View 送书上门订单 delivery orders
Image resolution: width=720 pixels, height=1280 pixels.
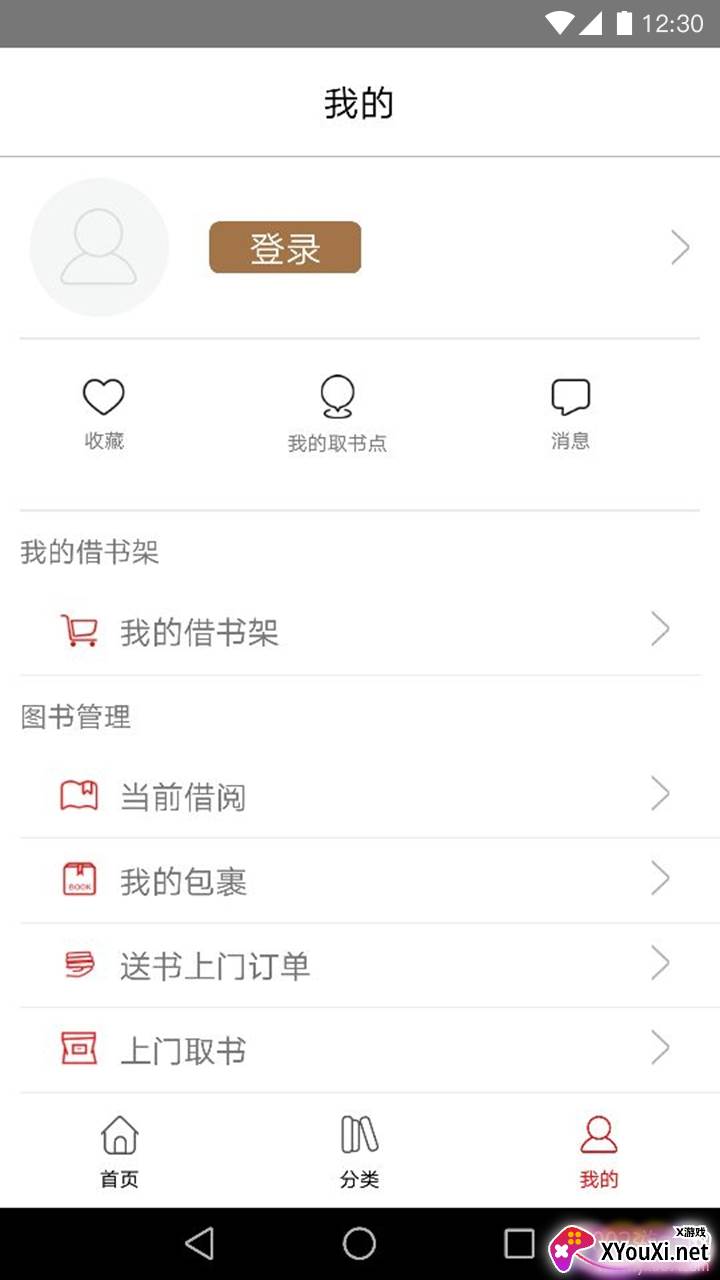point(360,965)
